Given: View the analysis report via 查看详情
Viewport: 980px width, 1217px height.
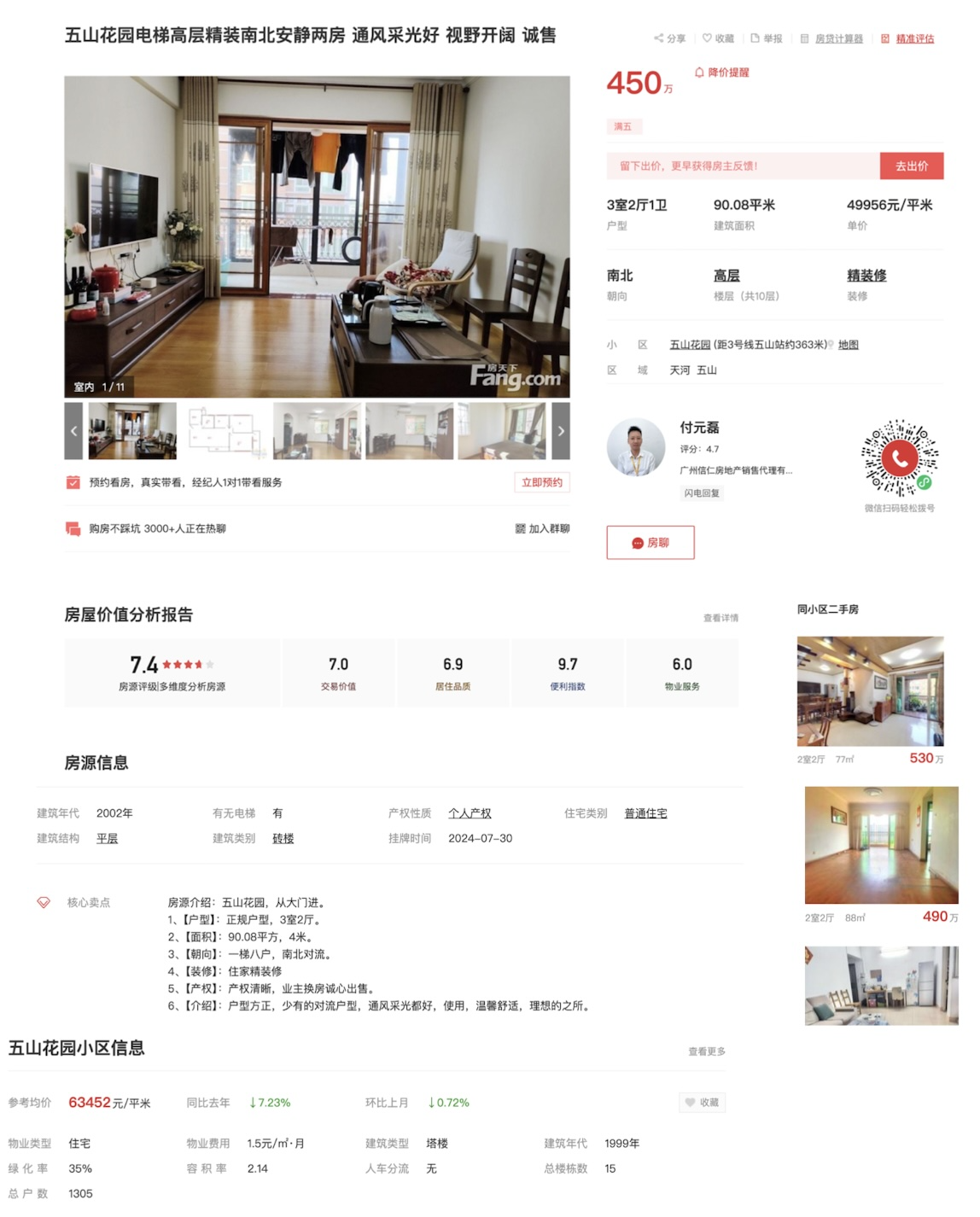Looking at the screenshot, I should point(720,618).
